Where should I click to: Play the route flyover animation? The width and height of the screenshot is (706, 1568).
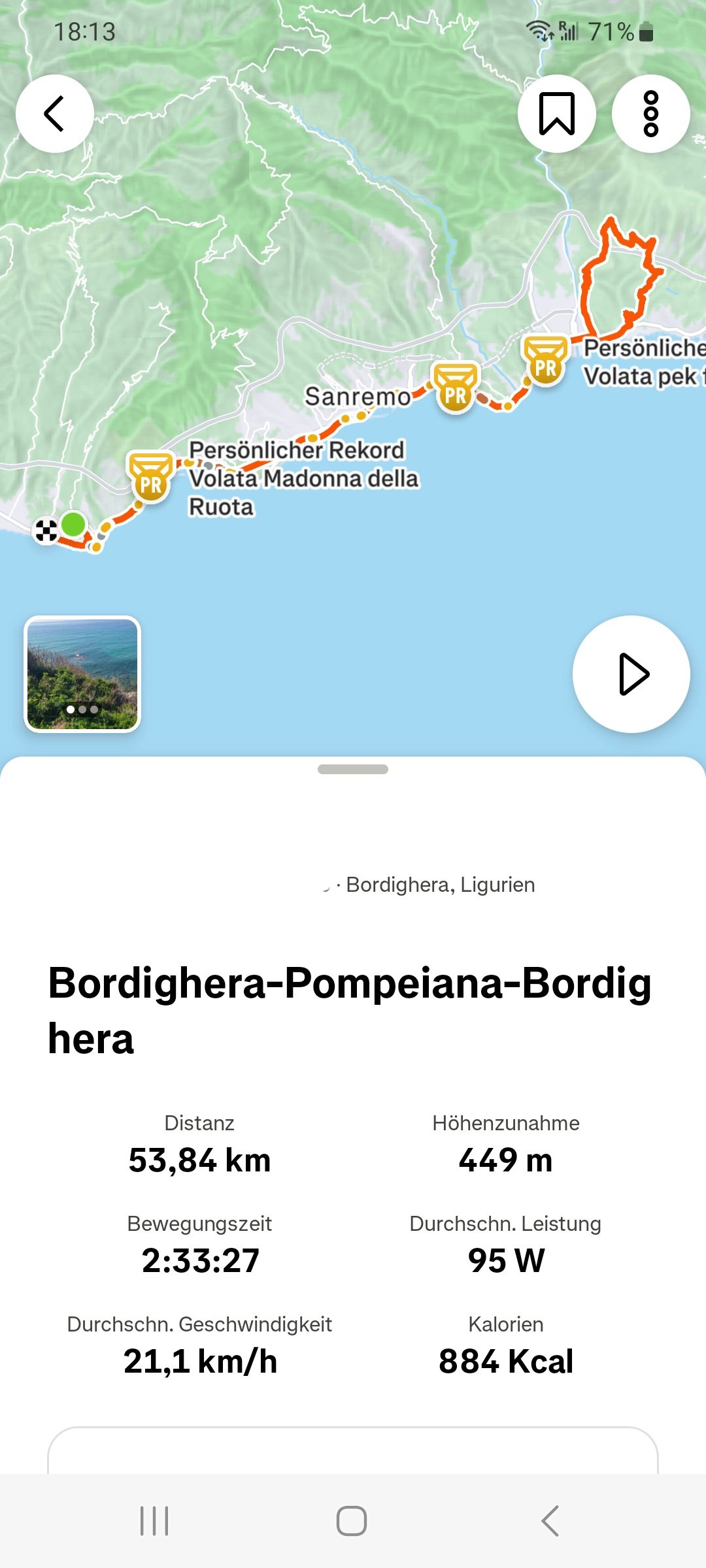coord(631,674)
